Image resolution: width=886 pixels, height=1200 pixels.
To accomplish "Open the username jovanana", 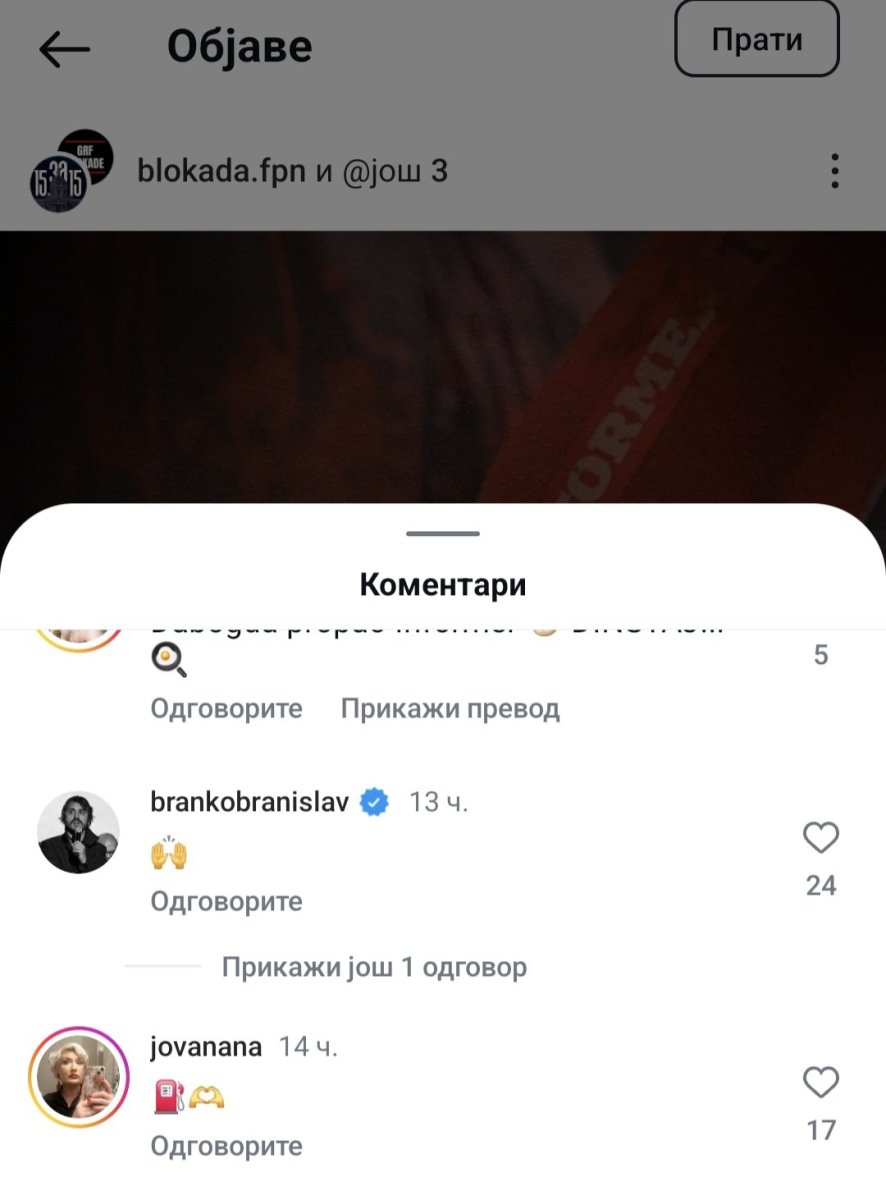I will [x=206, y=1047].
